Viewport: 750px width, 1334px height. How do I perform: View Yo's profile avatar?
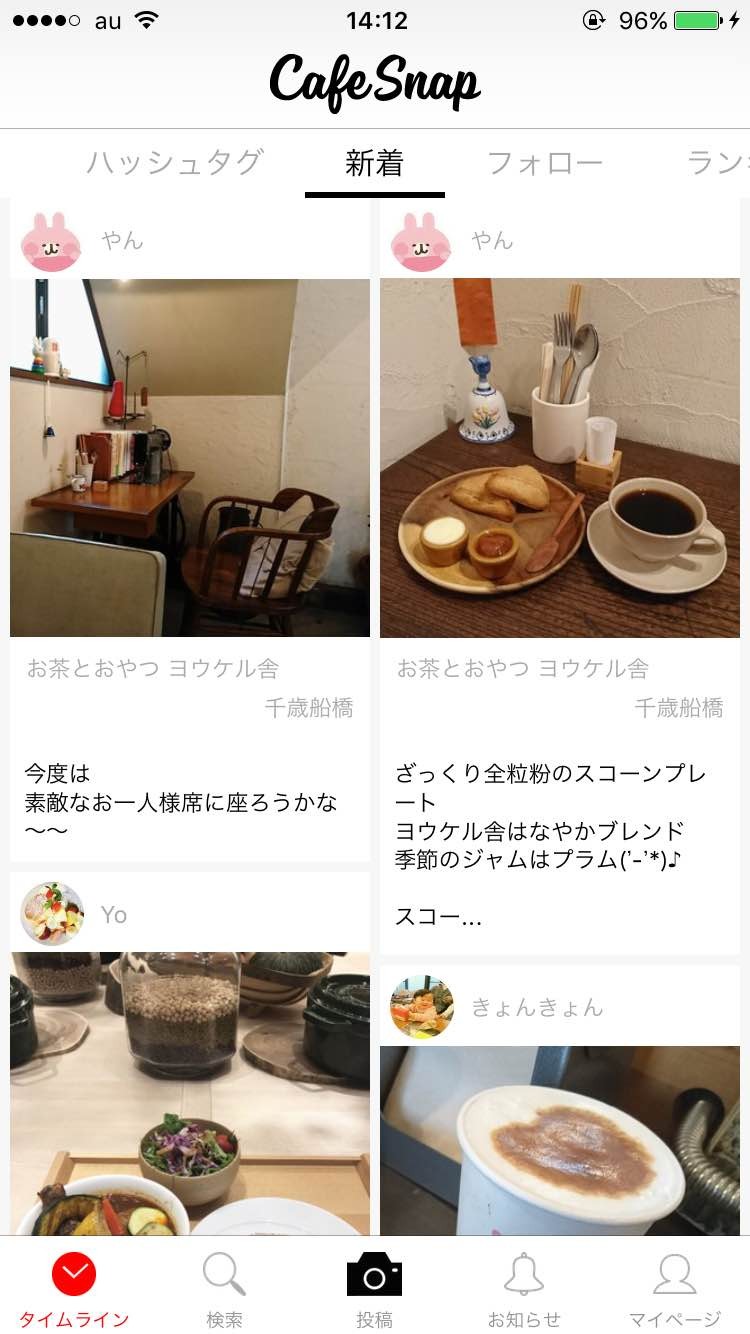(x=52, y=913)
